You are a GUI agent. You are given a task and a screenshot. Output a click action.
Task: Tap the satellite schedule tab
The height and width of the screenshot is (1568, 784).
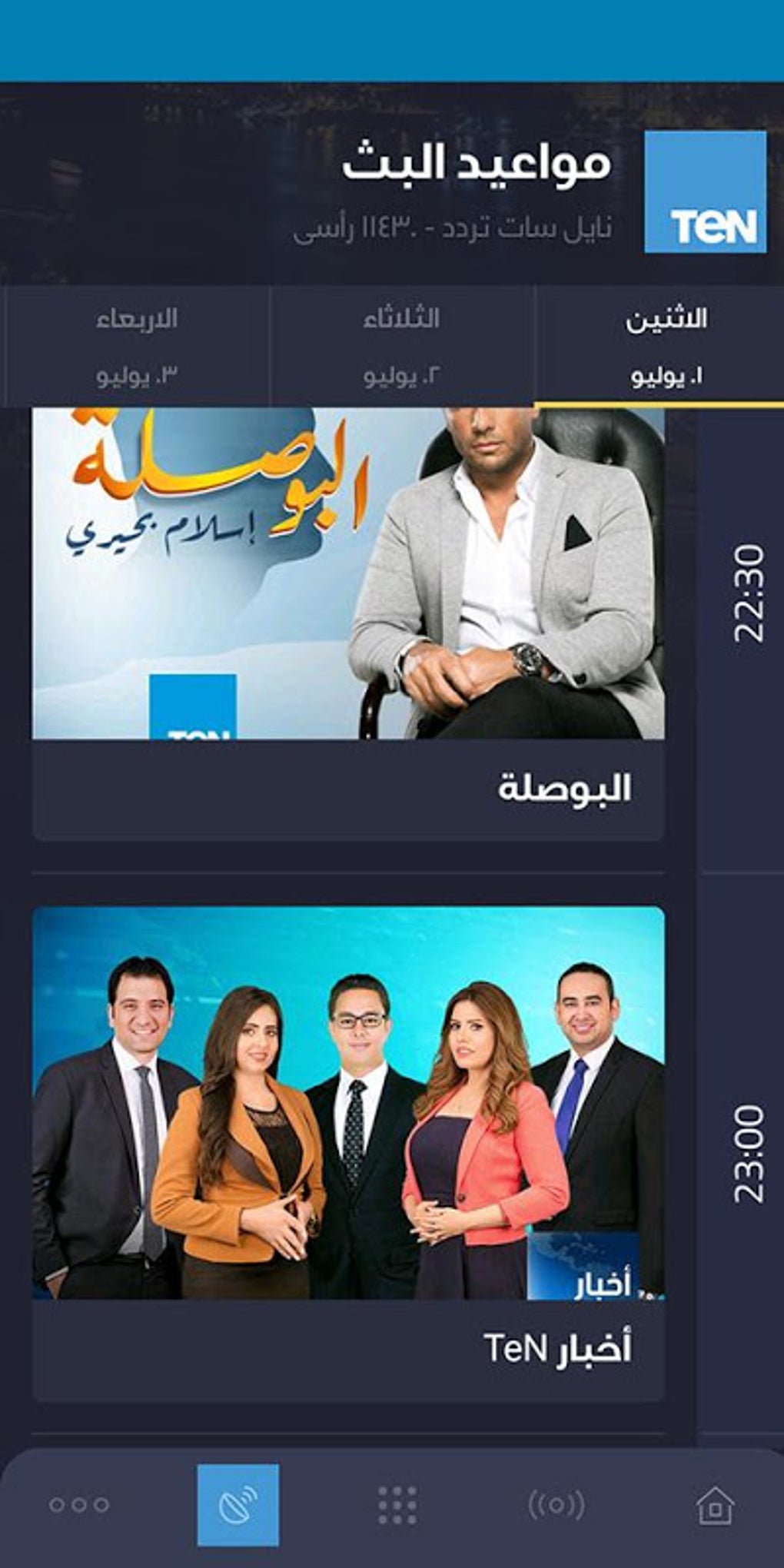(238, 1504)
